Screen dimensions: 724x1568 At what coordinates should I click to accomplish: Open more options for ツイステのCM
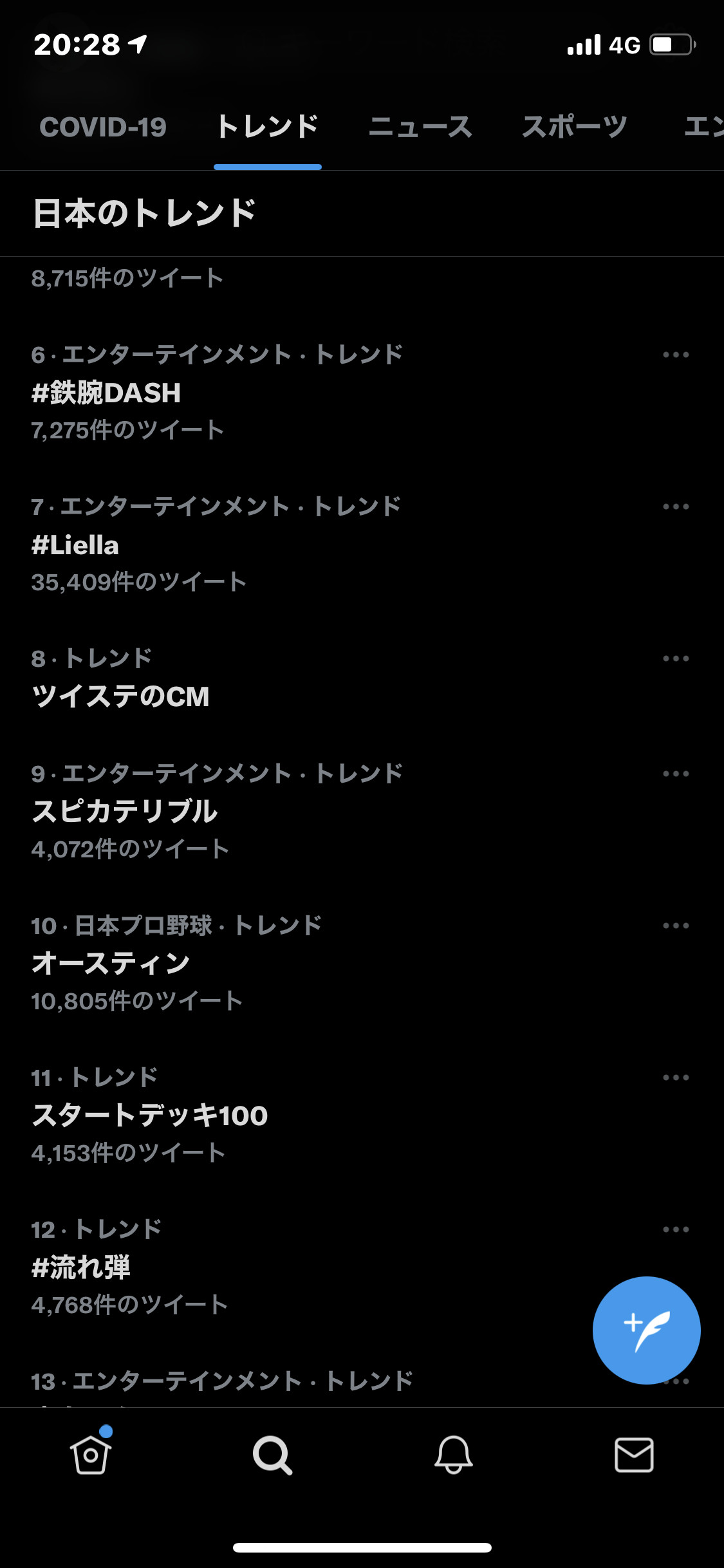pos(676,658)
